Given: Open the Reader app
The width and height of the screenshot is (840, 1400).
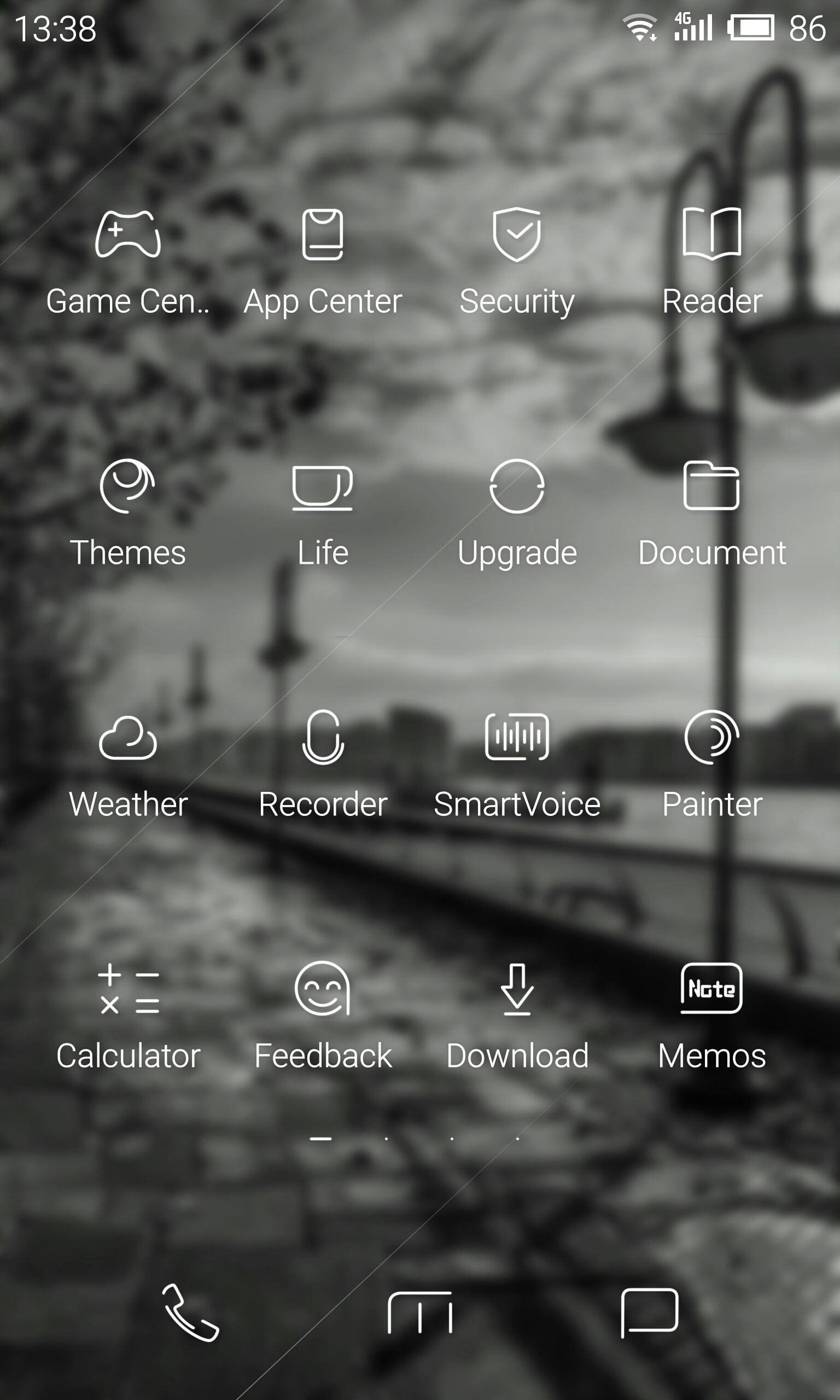Looking at the screenshot, I should tap(711, 234).
